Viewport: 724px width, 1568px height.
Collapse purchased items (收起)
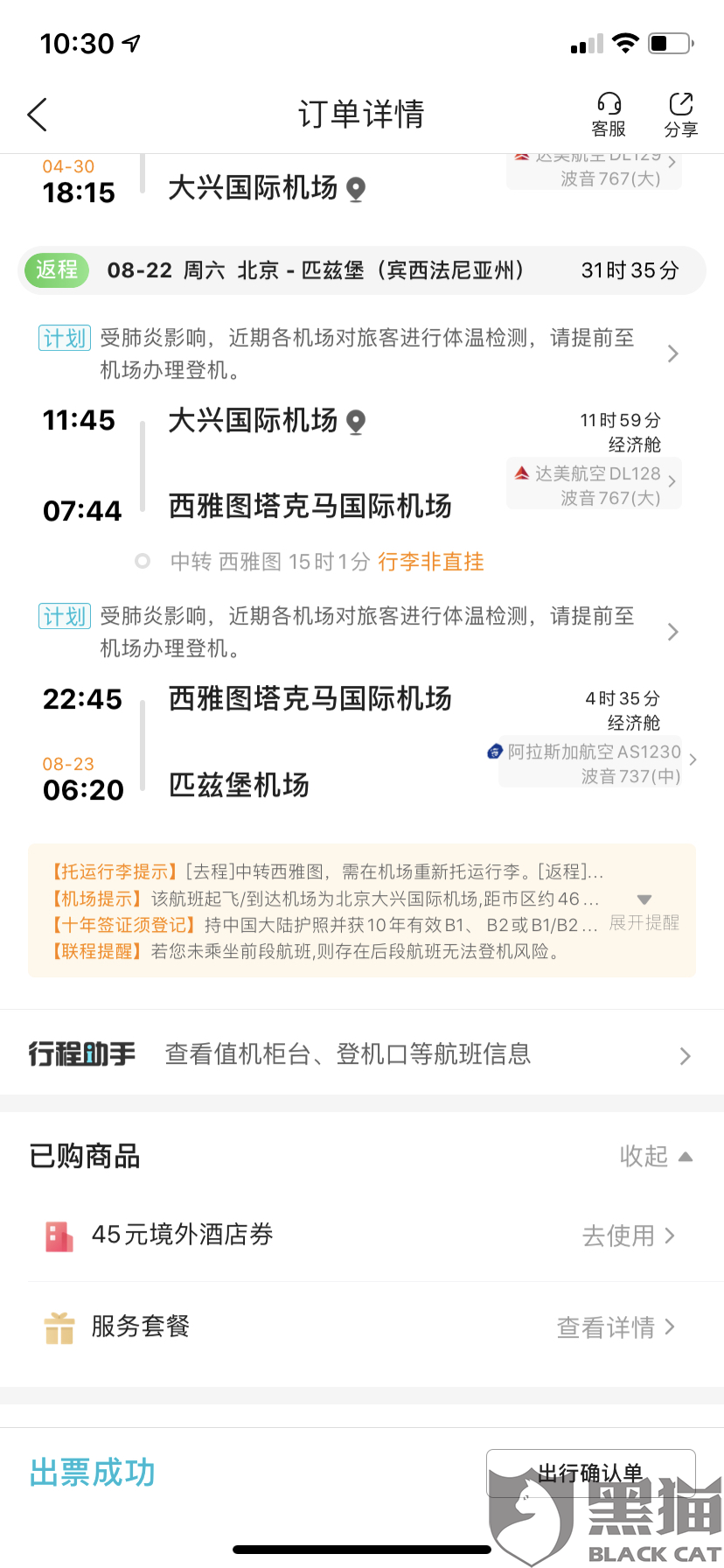pyautogui.click(x=655, y=1156)
